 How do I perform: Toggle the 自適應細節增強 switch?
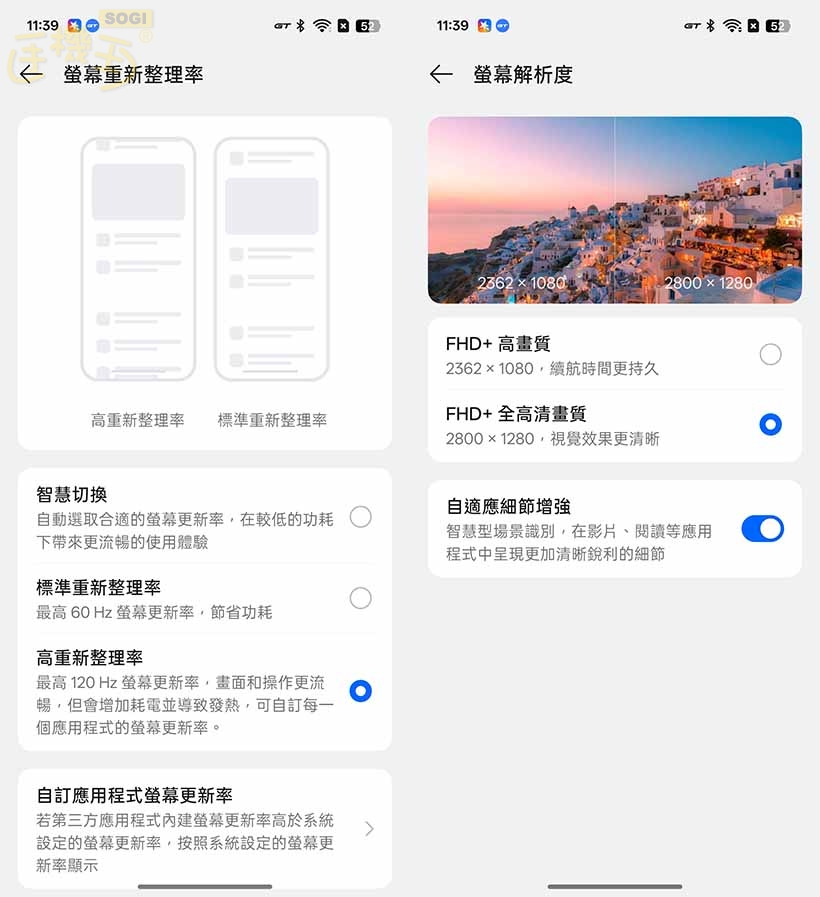point(762,529)
